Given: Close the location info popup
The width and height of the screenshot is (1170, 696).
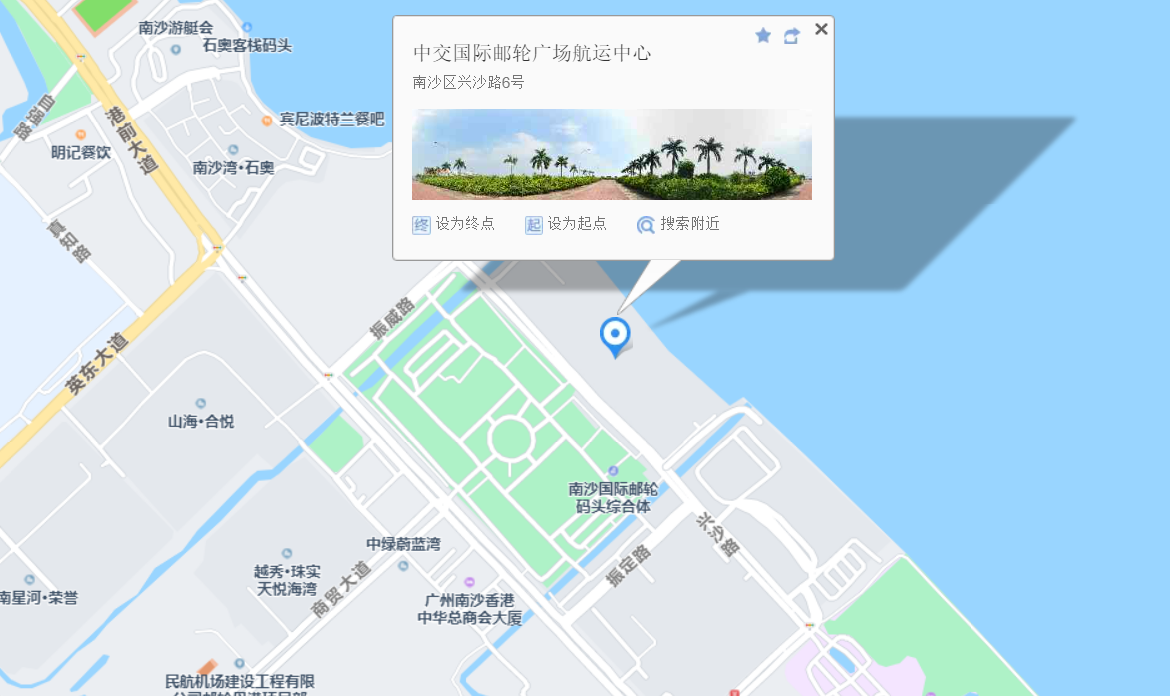Looking at the screenshot, I should [x=821, y=29].
